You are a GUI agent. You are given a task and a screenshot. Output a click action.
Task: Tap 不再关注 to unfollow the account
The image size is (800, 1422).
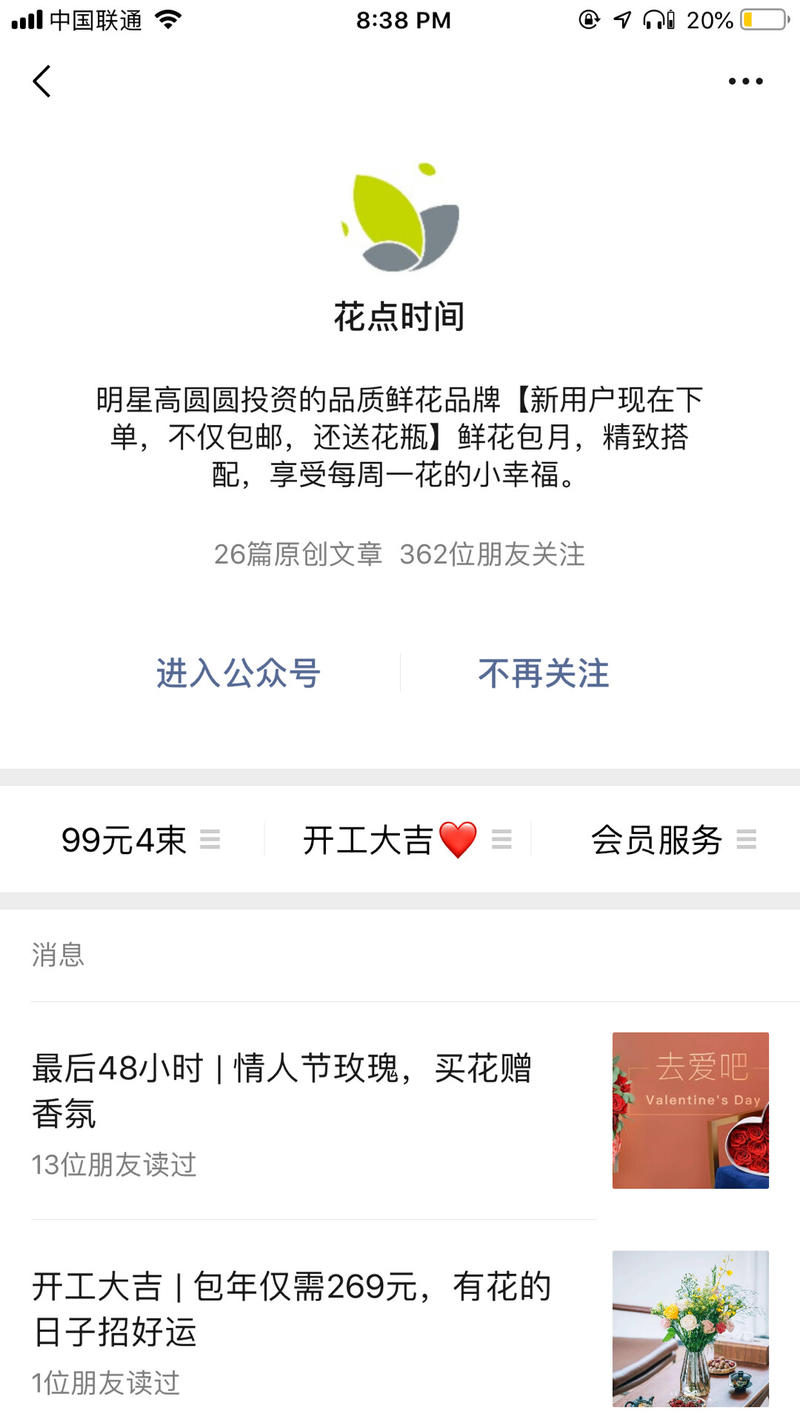tap(543, 673)
